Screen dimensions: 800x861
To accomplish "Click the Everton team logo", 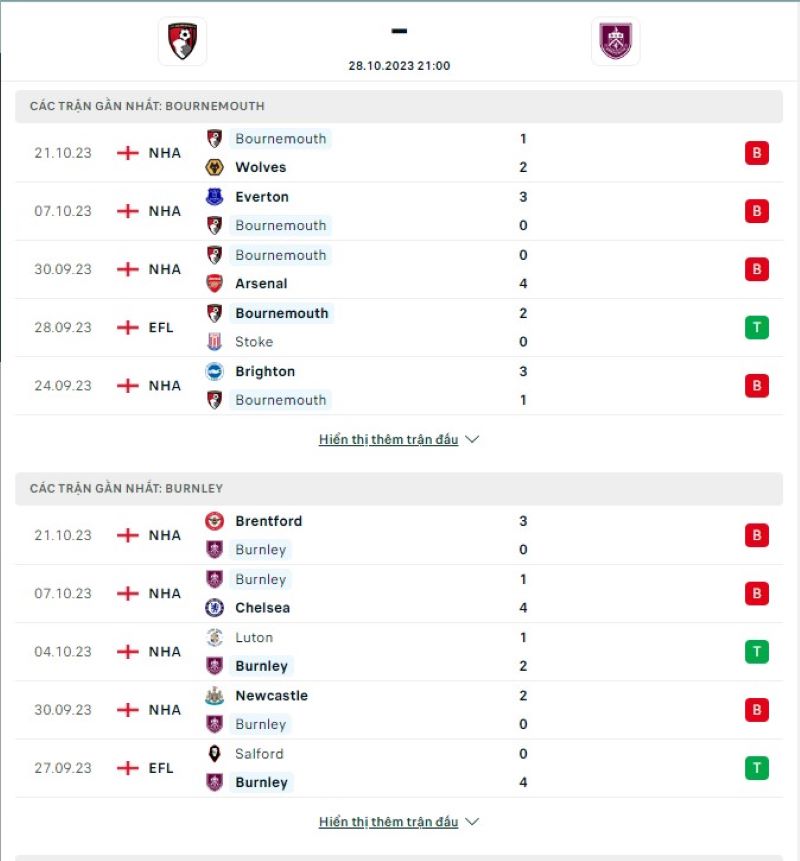I will tap(216, 197).
